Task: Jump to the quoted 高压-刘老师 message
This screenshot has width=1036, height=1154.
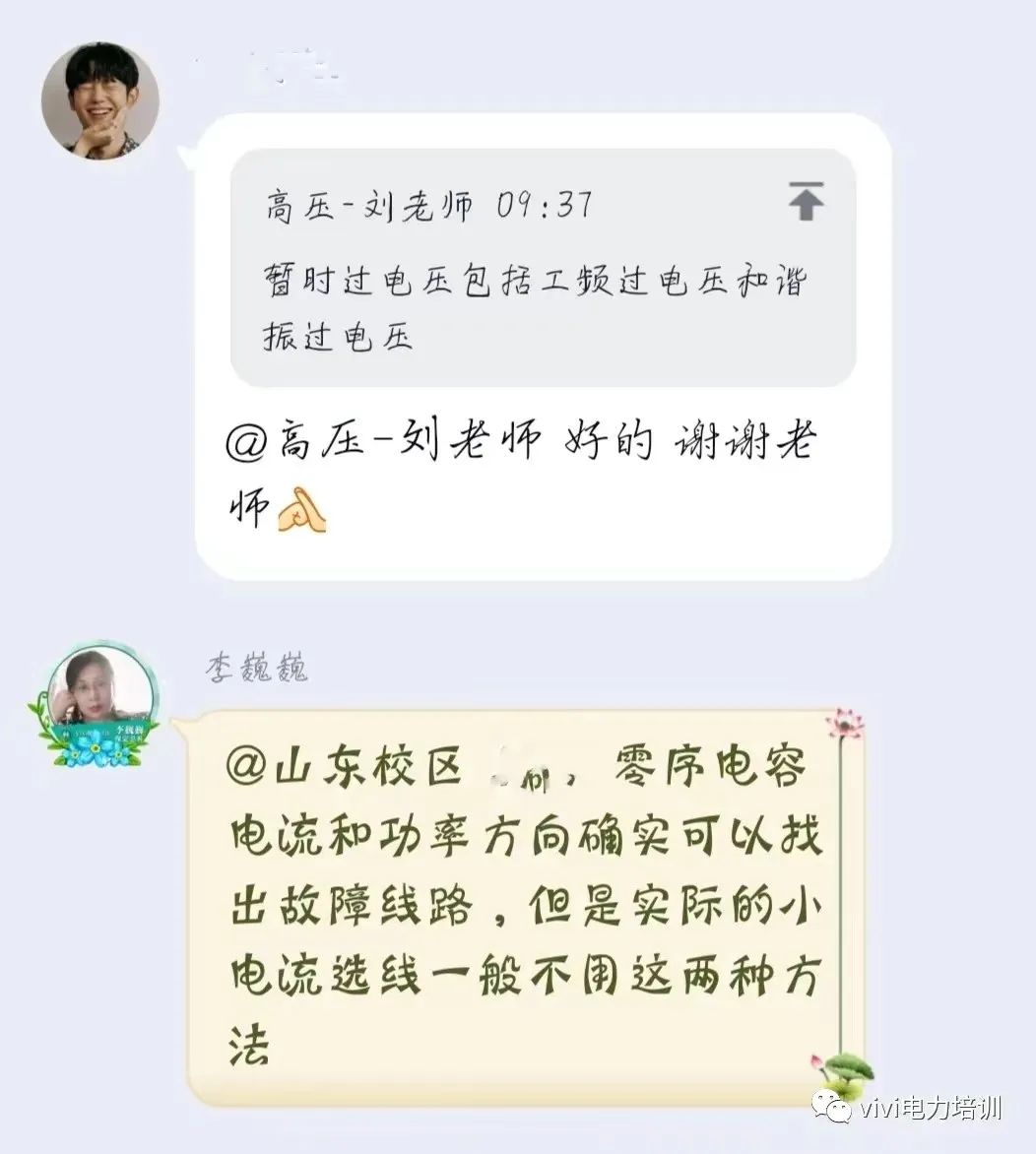Action: [x=806, y=203]
